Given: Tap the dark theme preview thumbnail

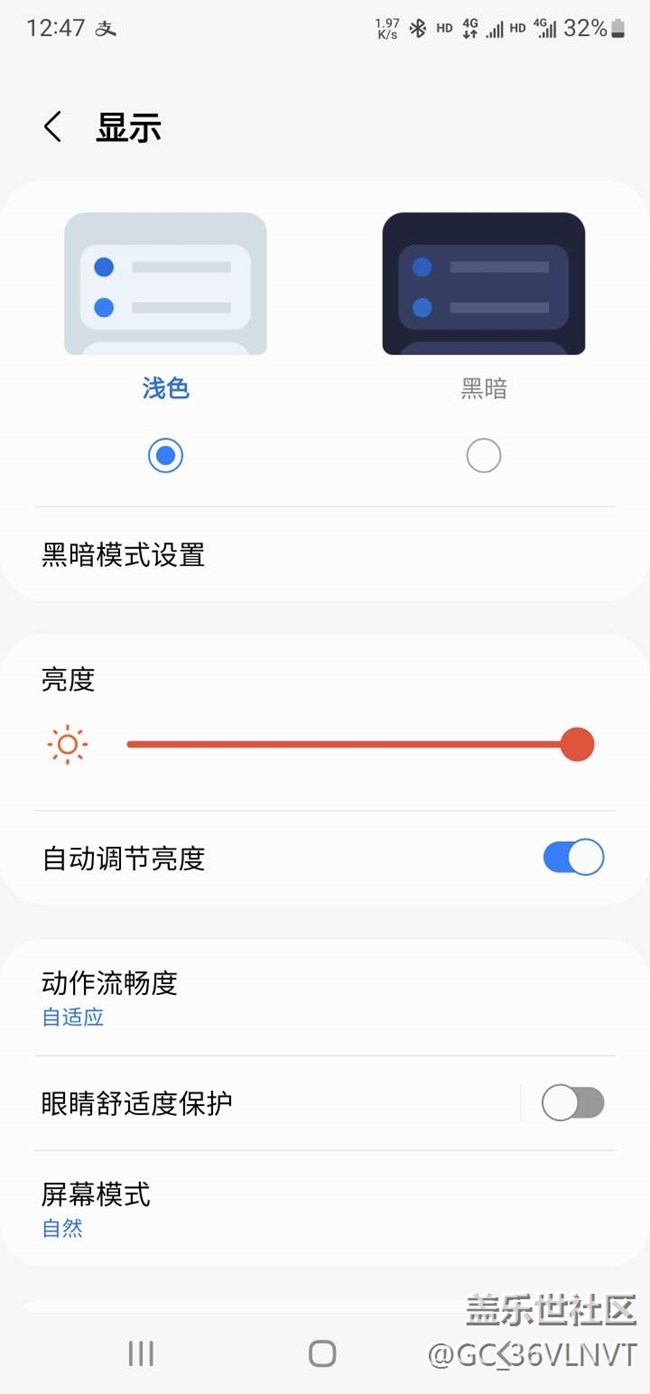Looking at the screenshot, I should point(483,284).
